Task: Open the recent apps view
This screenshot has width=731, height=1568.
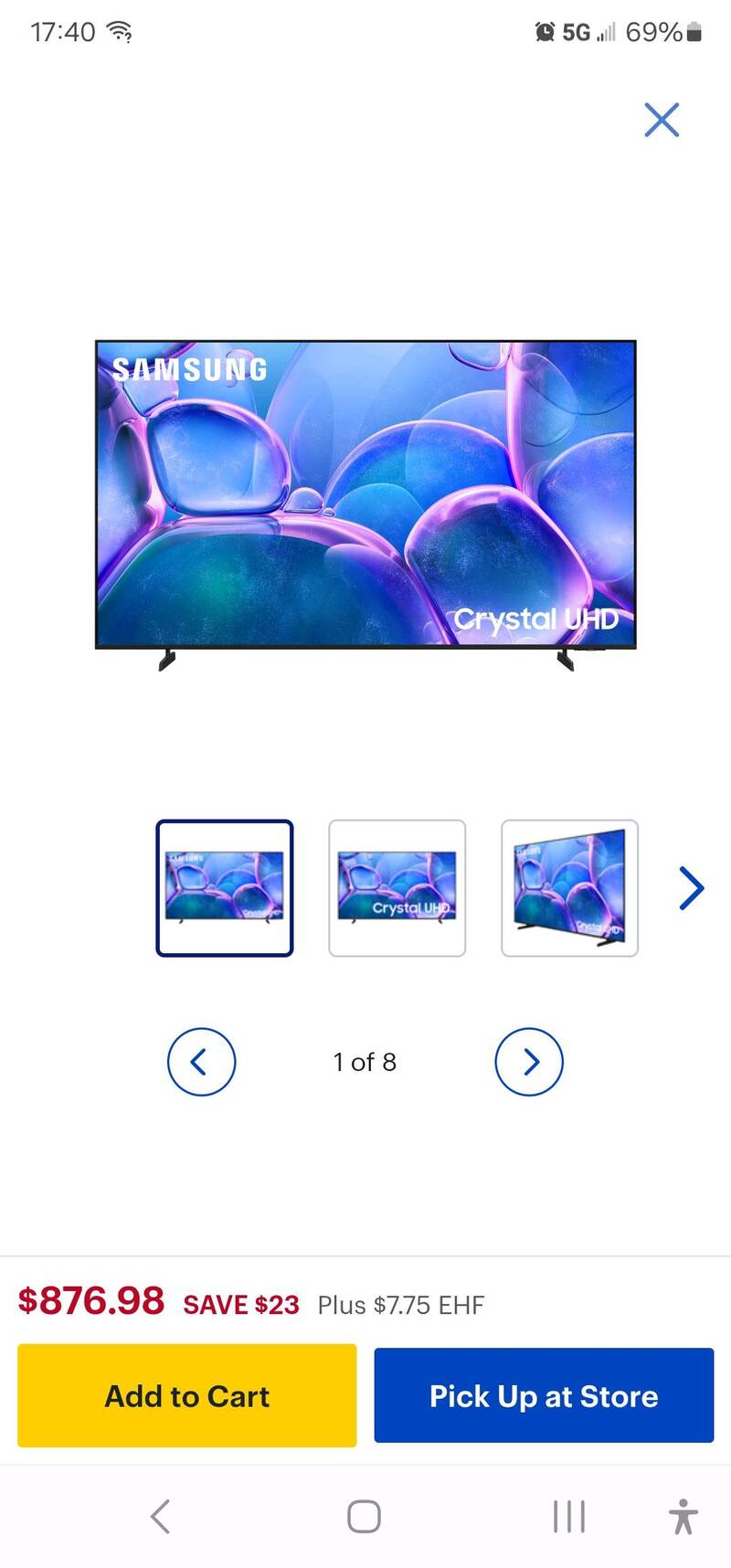Action: coord(568,1517)
